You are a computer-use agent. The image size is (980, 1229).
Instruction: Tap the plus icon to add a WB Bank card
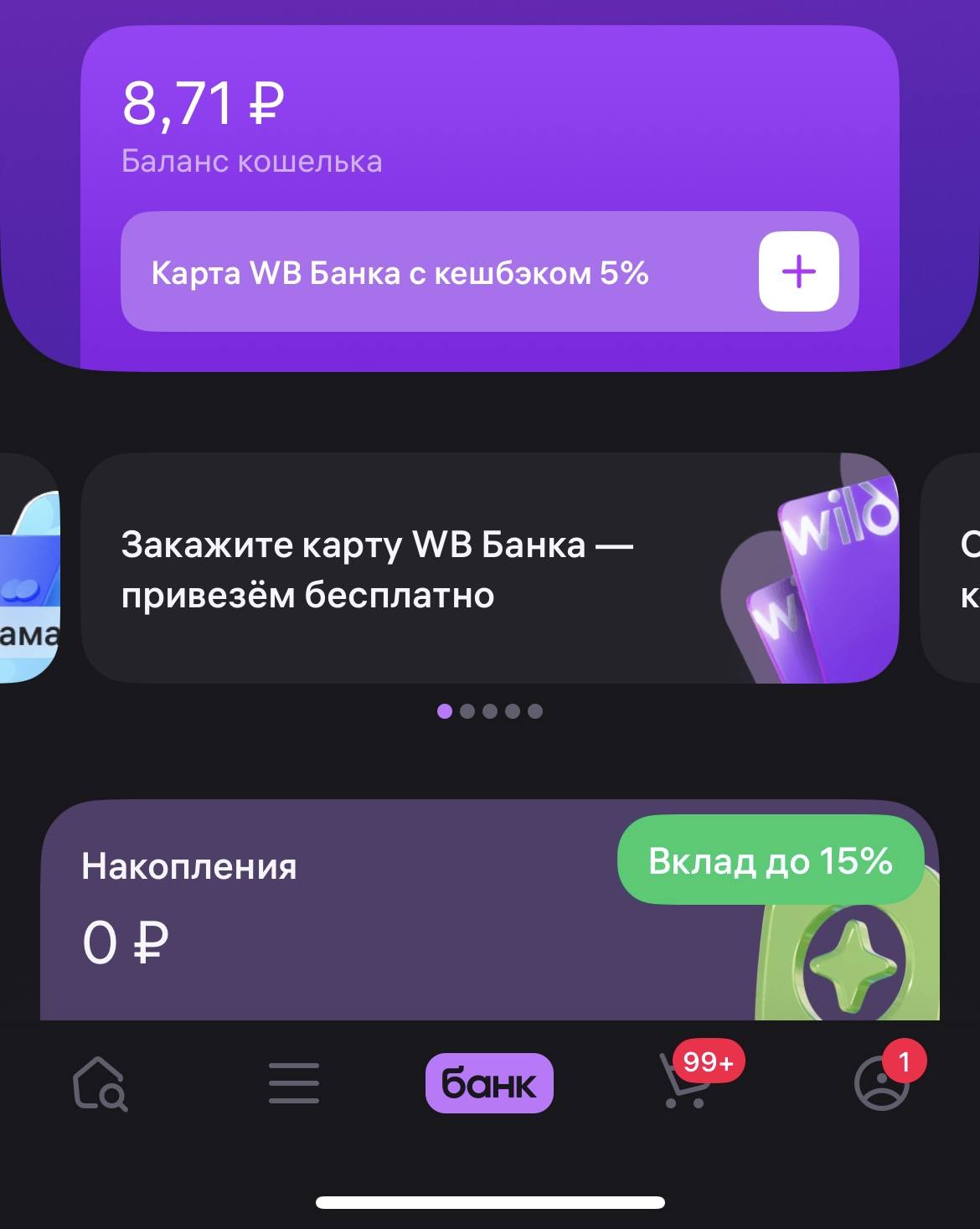tap(798, 271)
